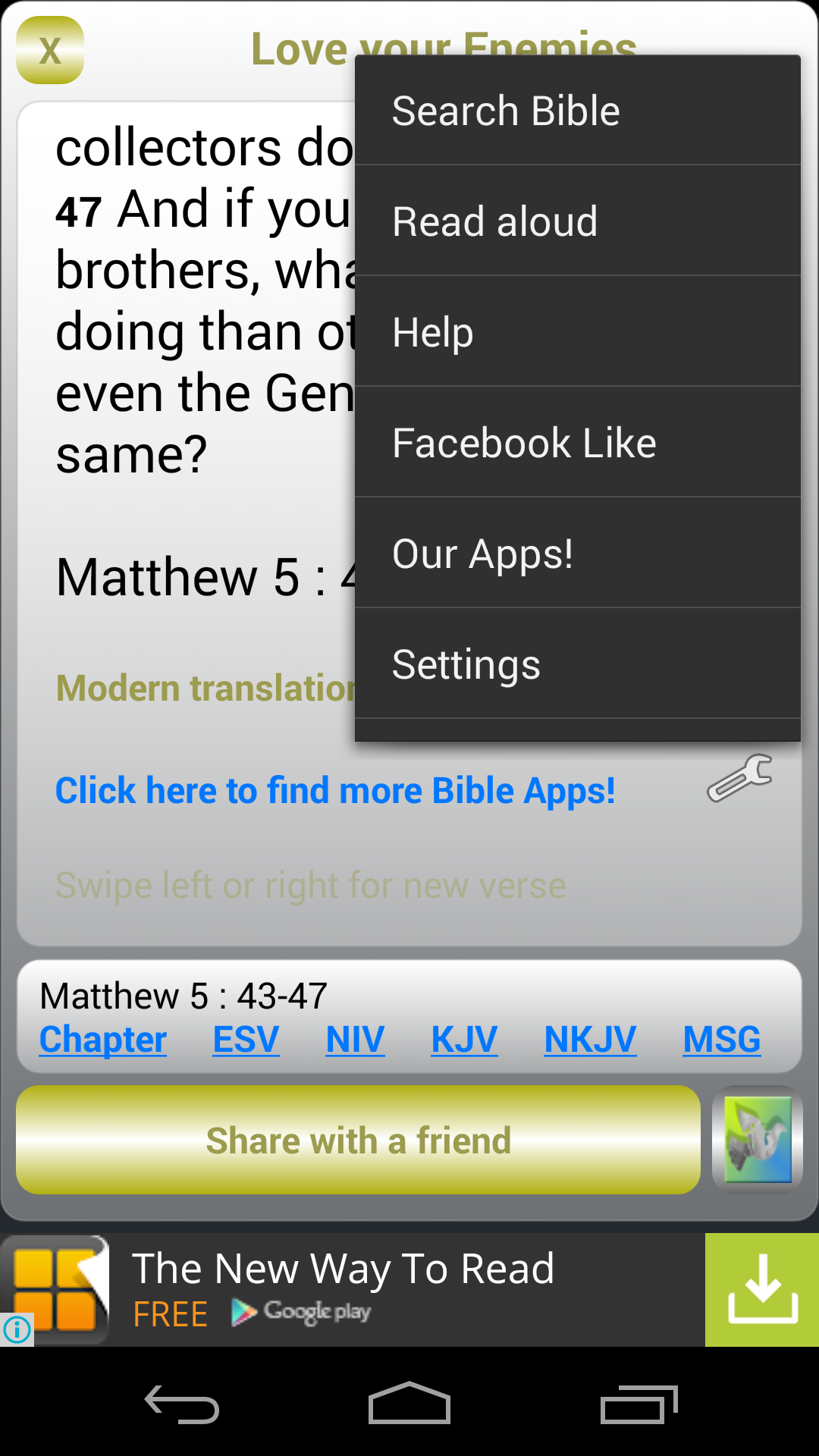Viewport: 819px width, 1456px height.
Task: View the verse in ESV
Action: (246, 1040)
